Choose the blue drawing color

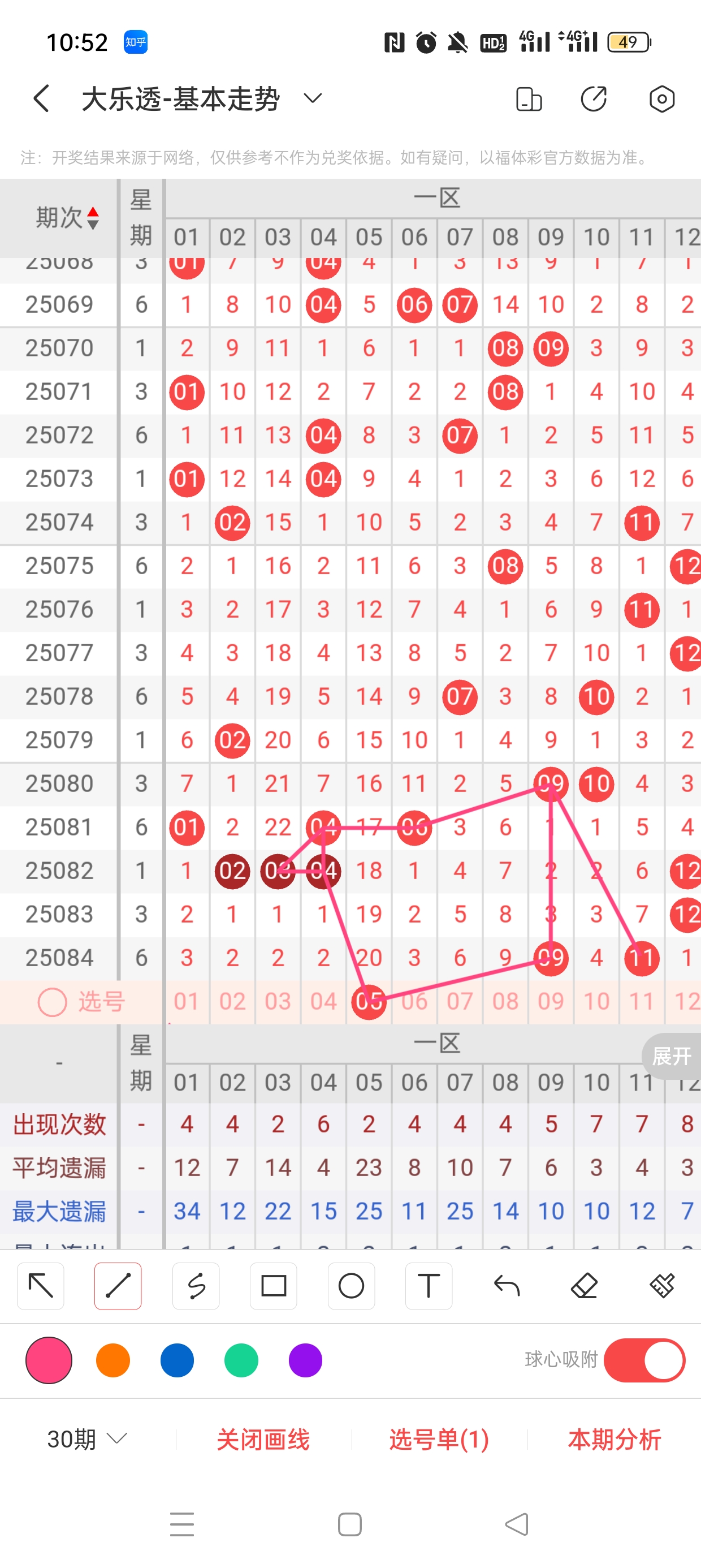click(x=177, y=1360)
